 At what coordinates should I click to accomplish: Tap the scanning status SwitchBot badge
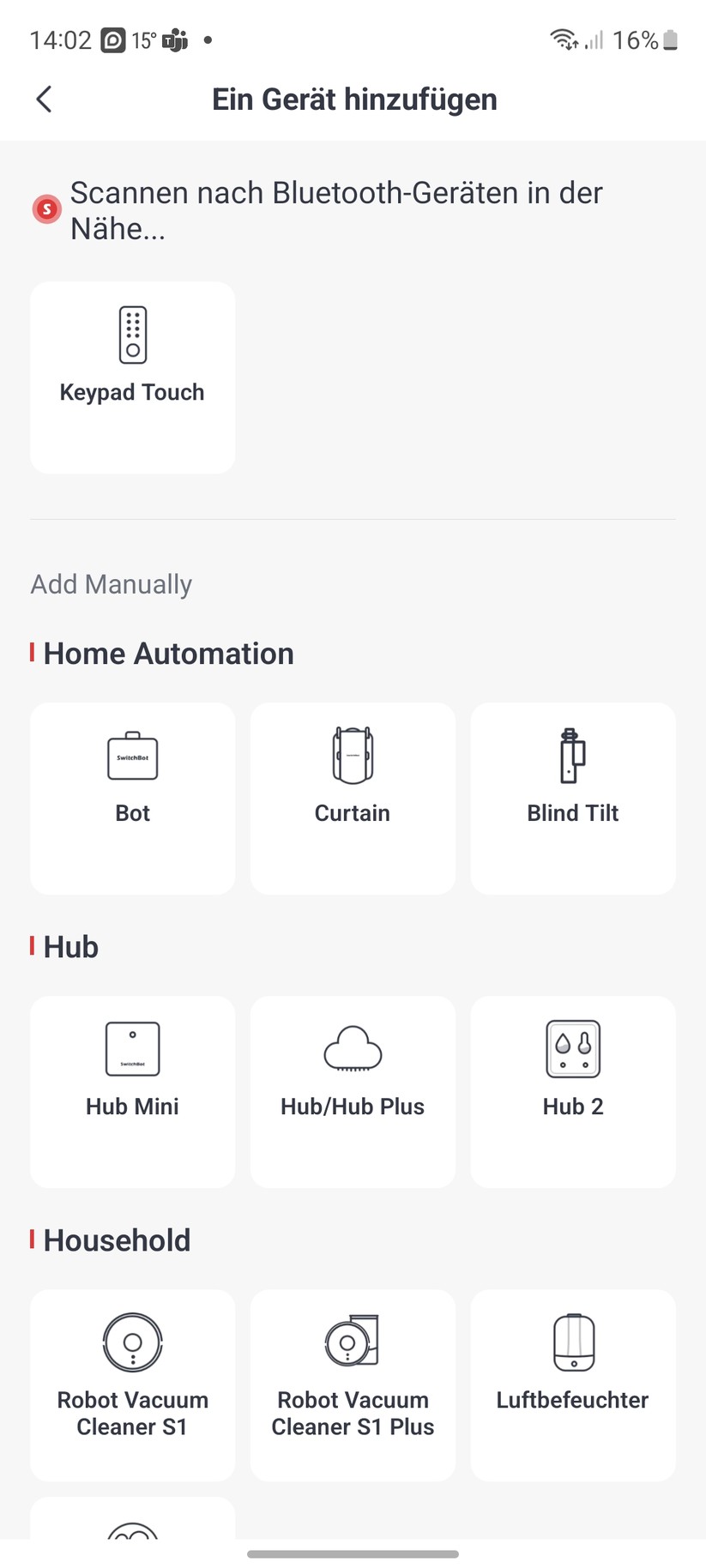click(47, 209)
